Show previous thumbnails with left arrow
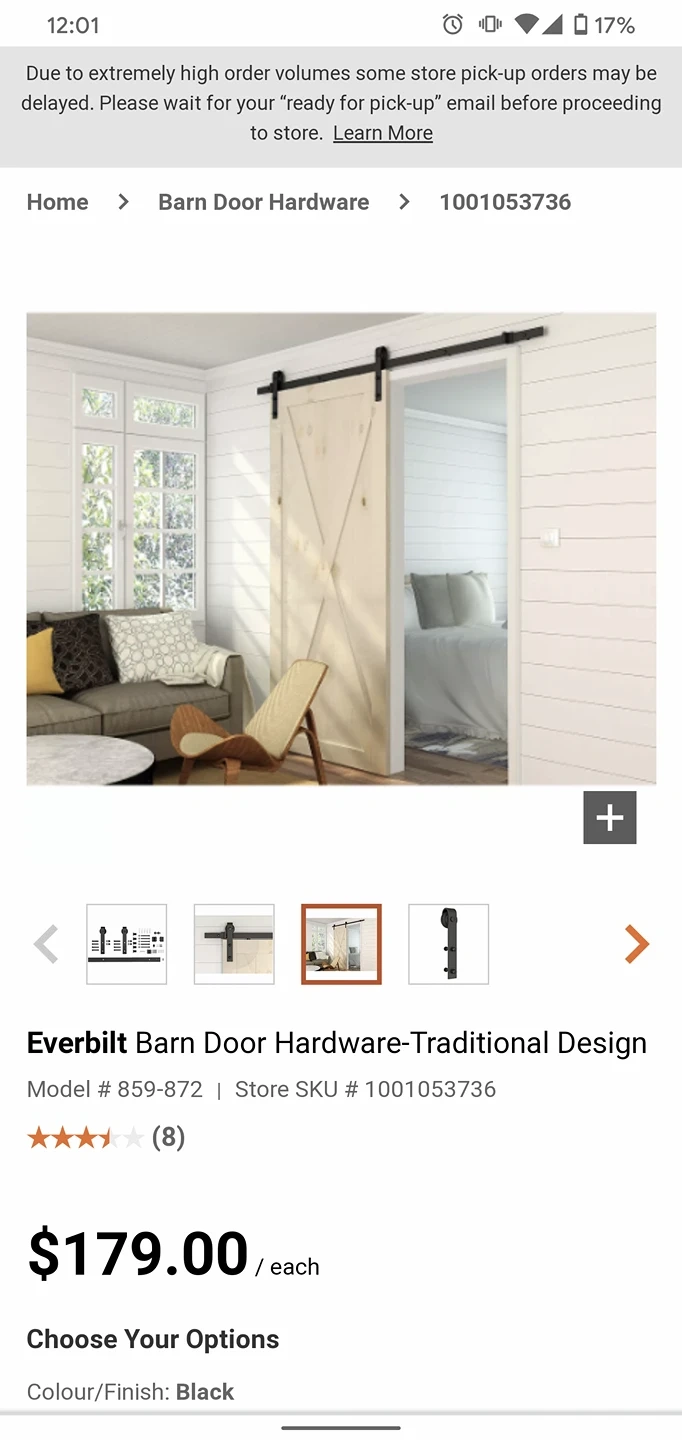The image size is (682, 1440). click(46, 944)
